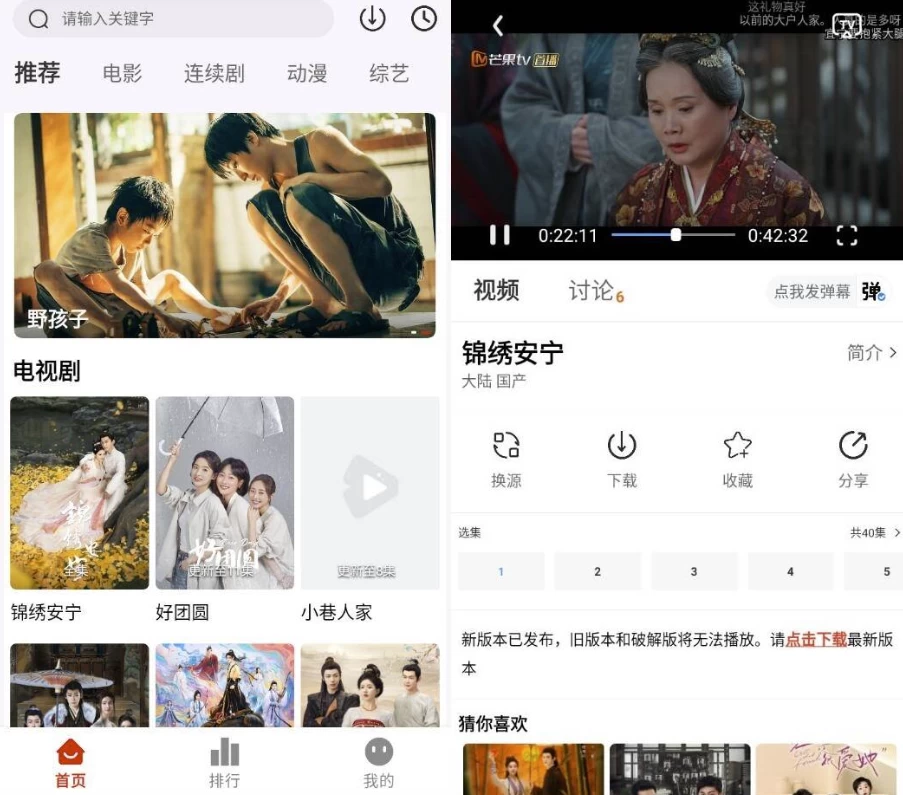Image resolution: width=903 pixels, height=795 pixels.
Task: Add 锦绣安宁 to 收藏
Action: click(x=737, y=459)
